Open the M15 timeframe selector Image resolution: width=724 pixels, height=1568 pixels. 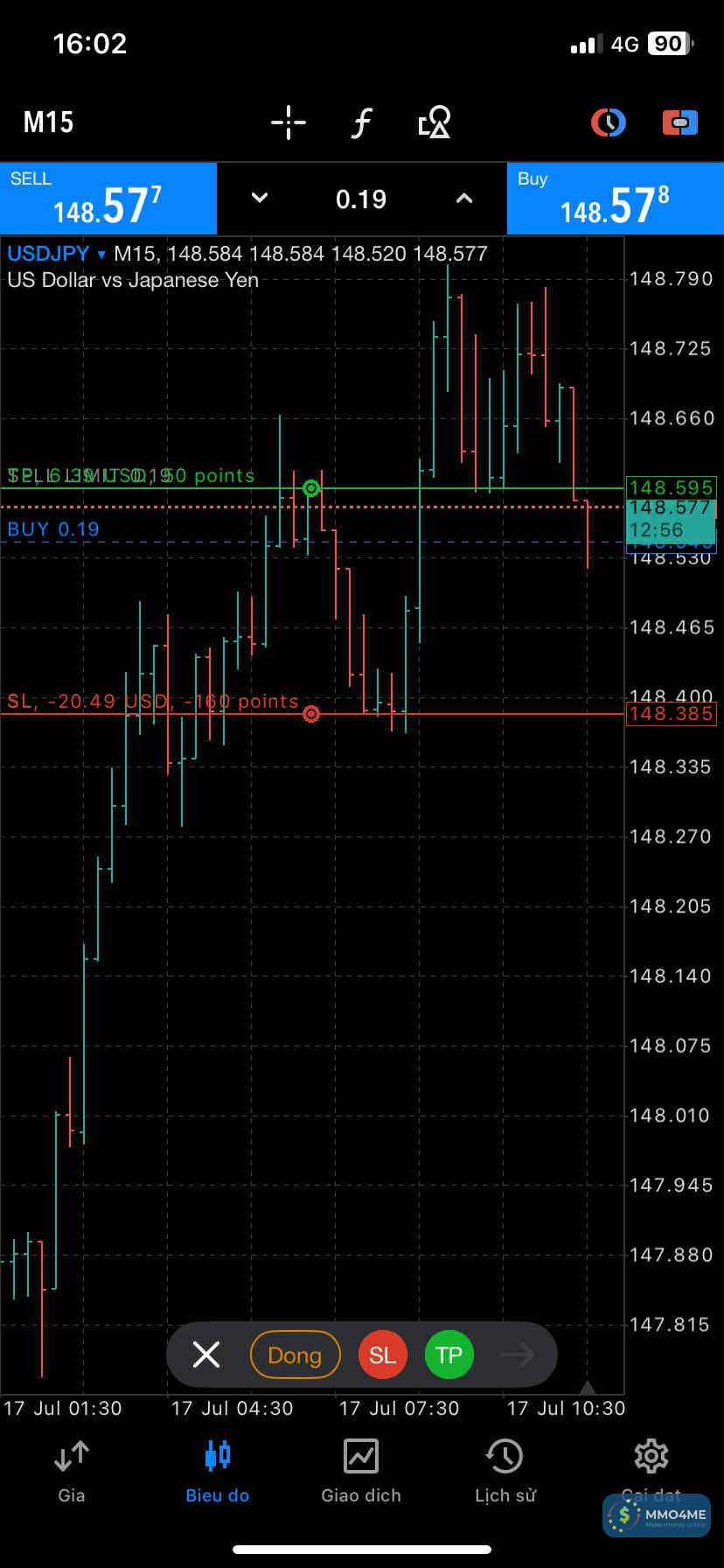pyautogui.click(x=48, y=122)
